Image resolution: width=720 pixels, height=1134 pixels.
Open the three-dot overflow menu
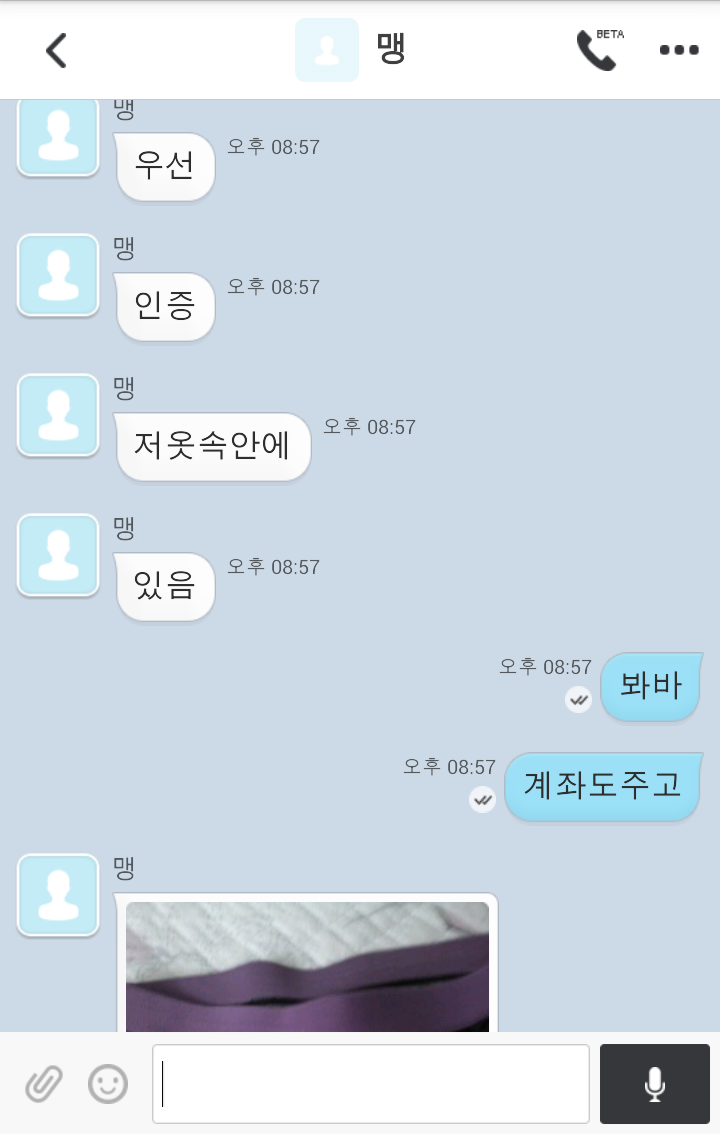[679, 50]
